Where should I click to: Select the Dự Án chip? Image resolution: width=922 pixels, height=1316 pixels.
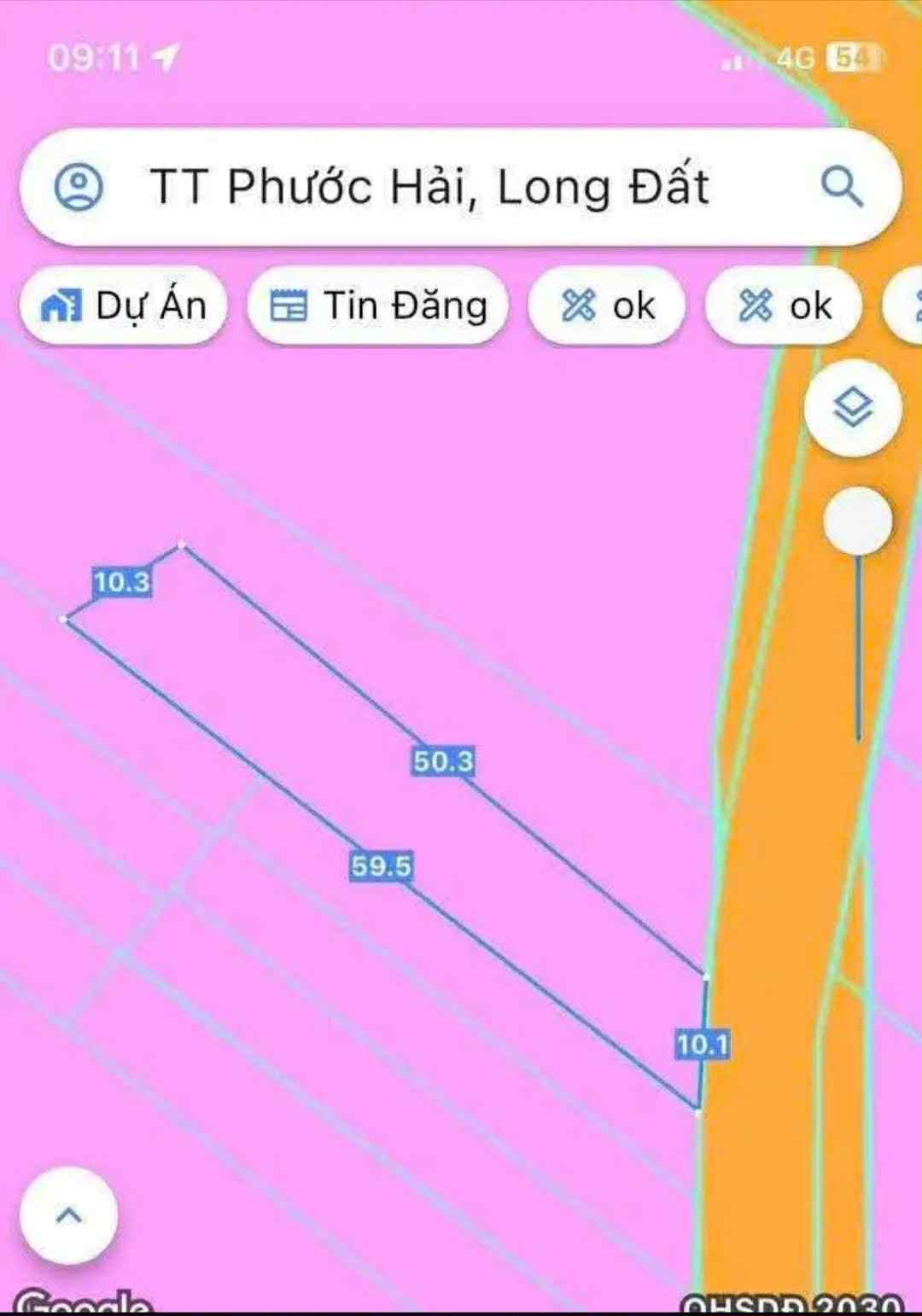point(125,306)
